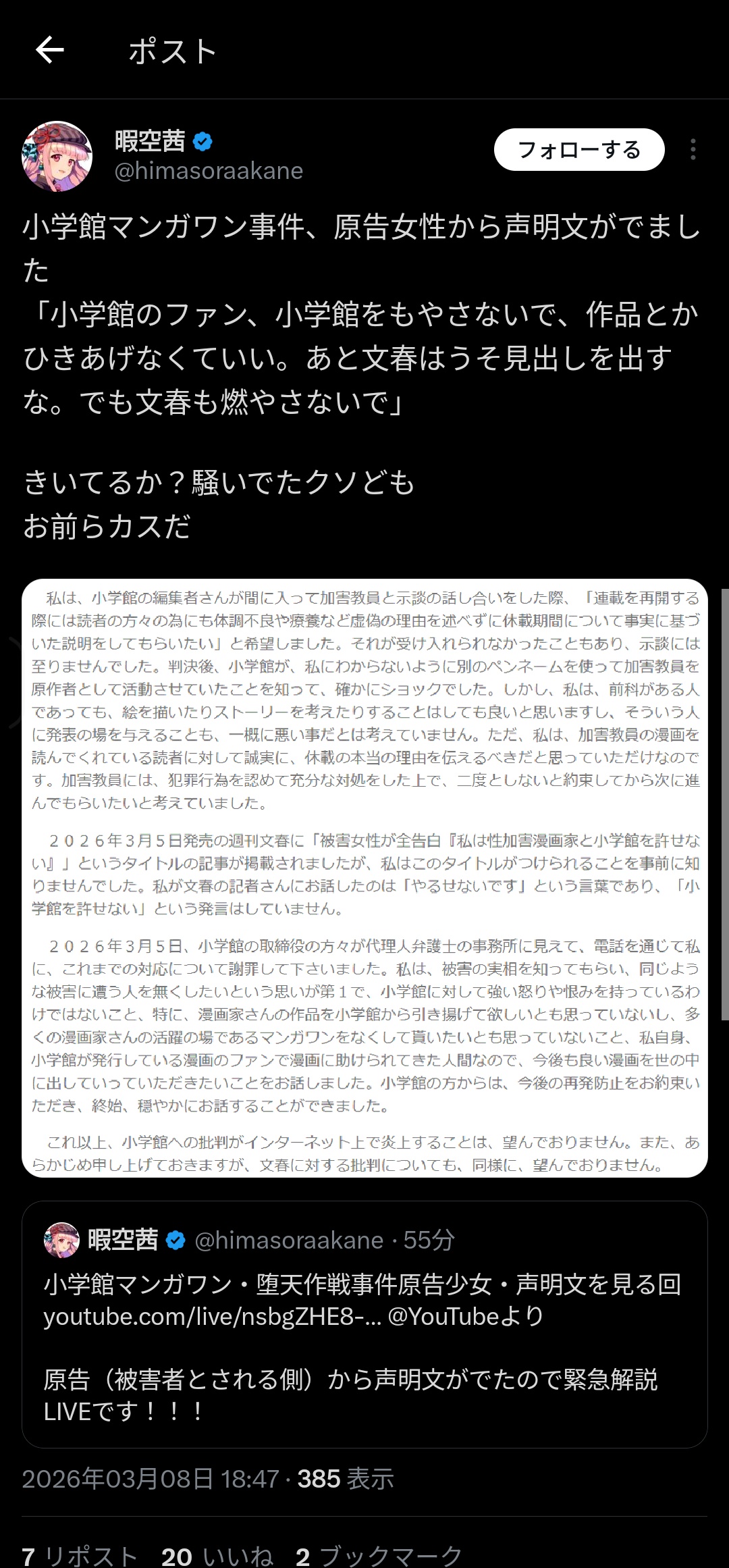Go back using the arrow icon

(x=50, y=50)
